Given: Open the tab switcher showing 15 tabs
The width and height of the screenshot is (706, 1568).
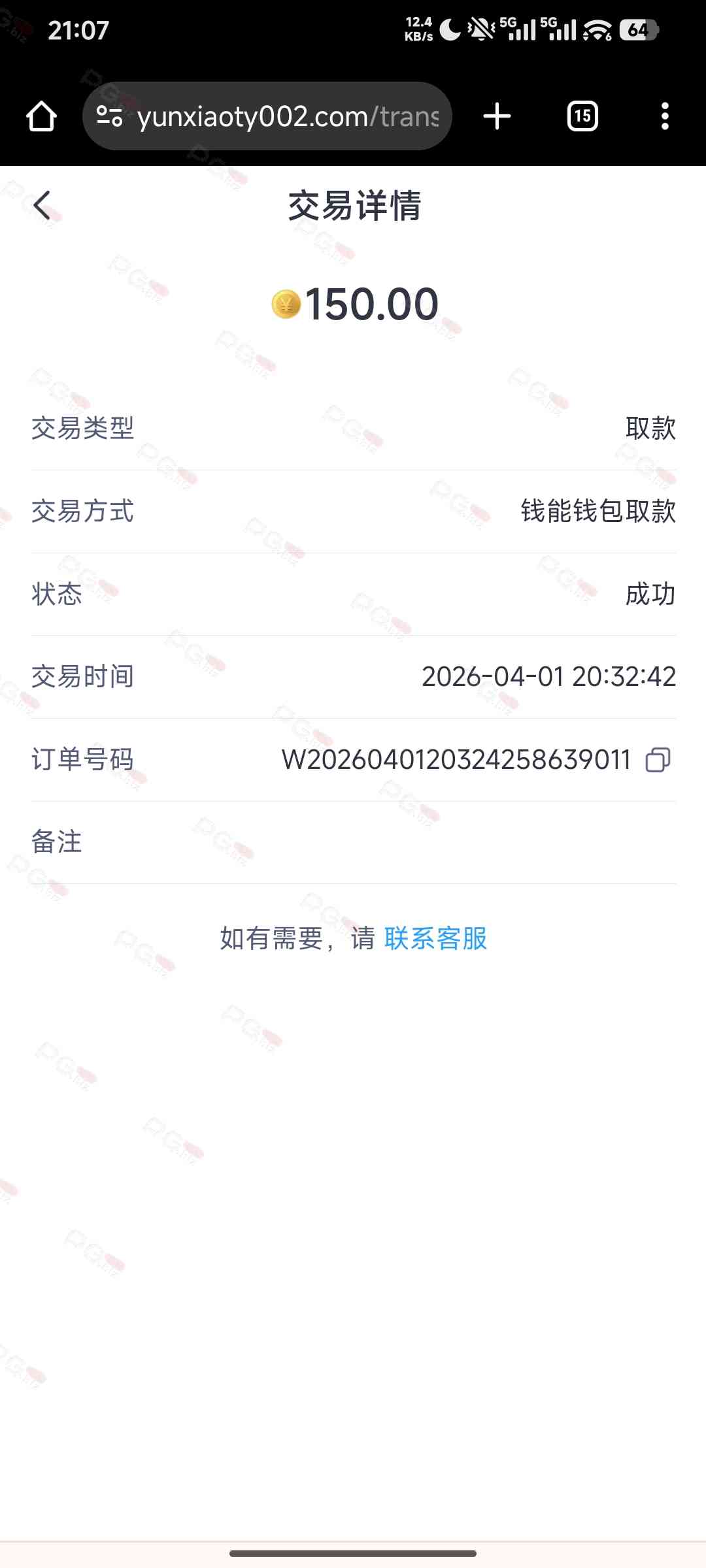Looking at the screenshot, I should click(582, 116).
